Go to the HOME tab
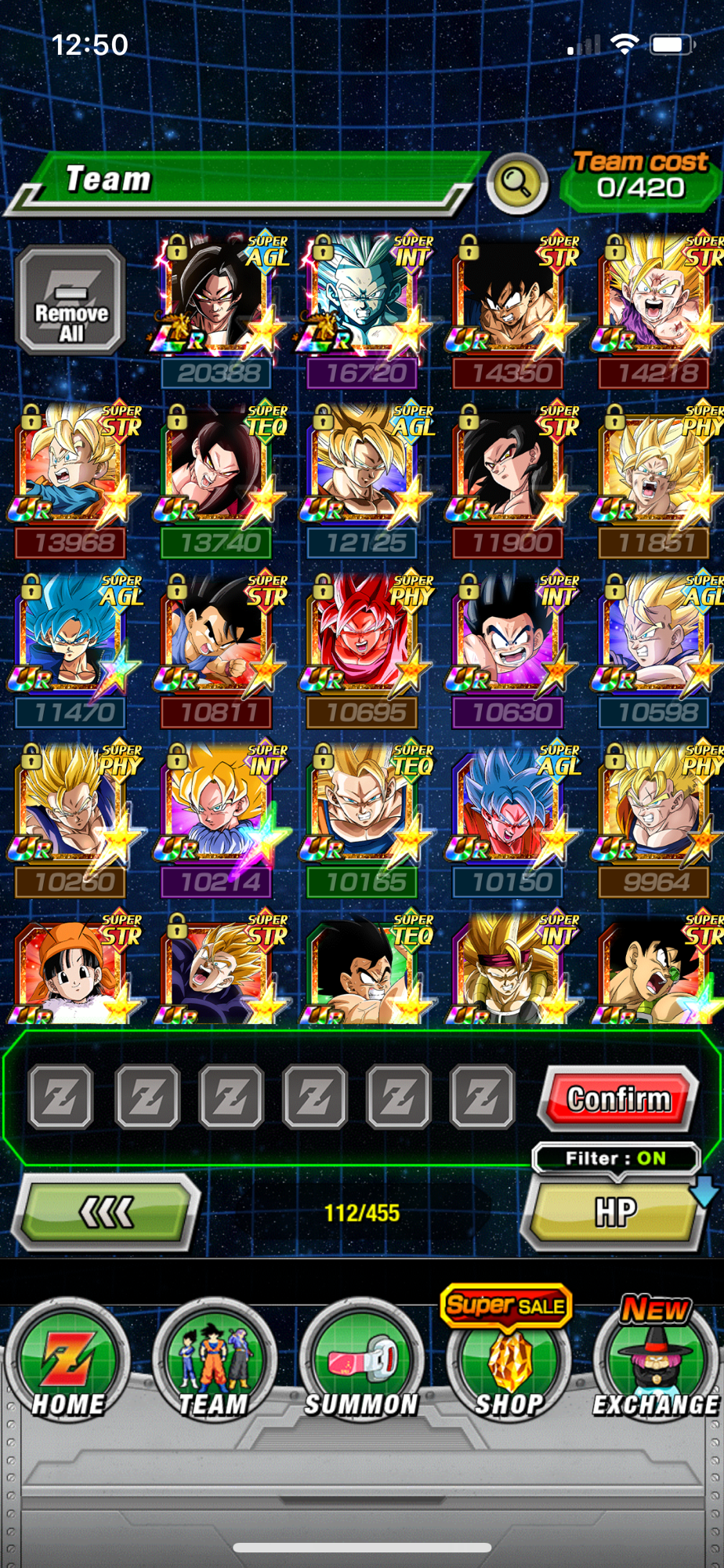 pos(67,1363)
